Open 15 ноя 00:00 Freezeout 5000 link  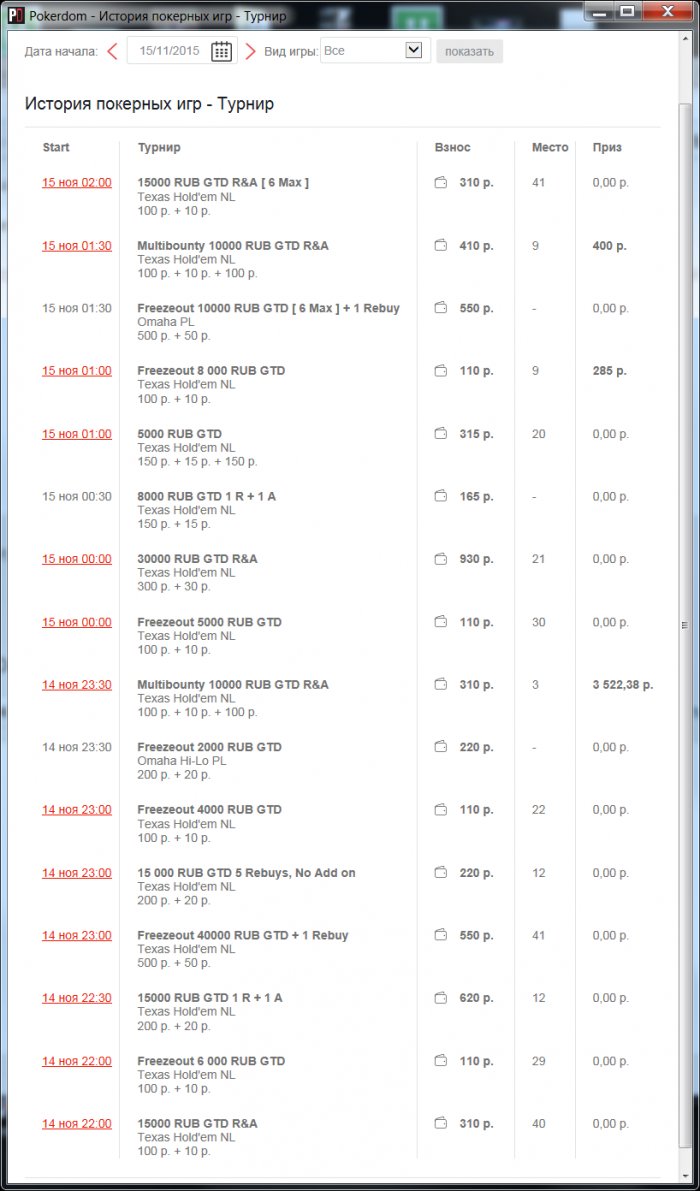click(77, 622)
